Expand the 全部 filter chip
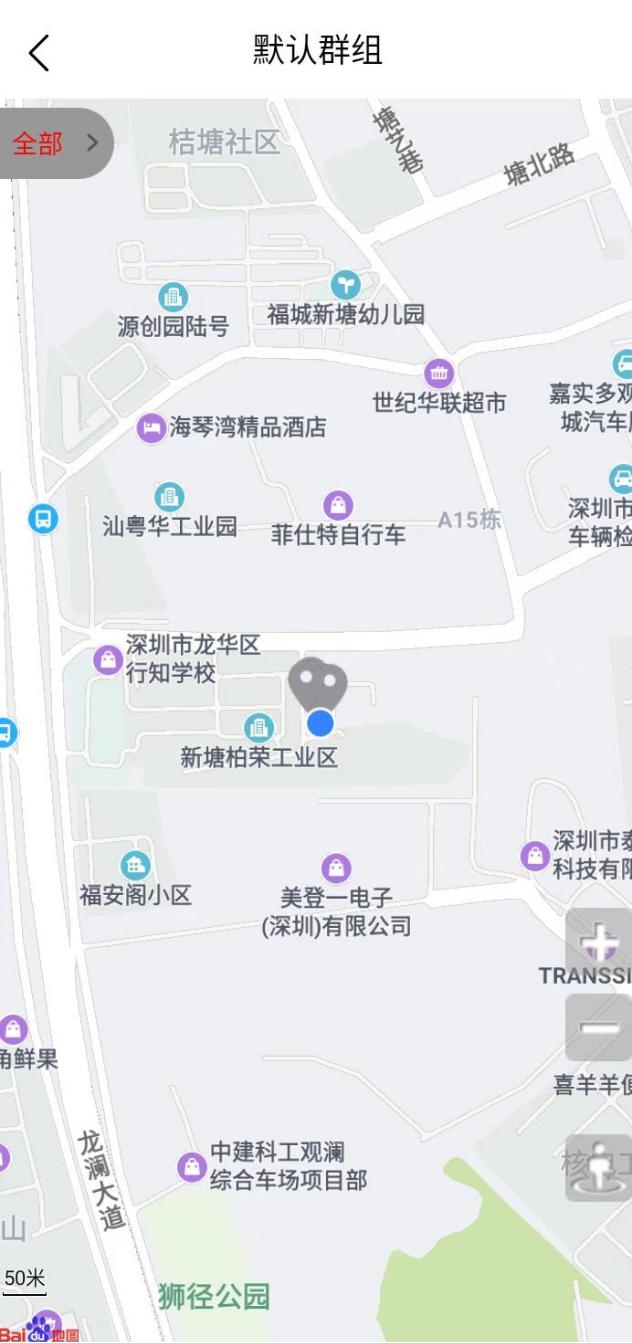The image size is (632, 1343). 55,144
